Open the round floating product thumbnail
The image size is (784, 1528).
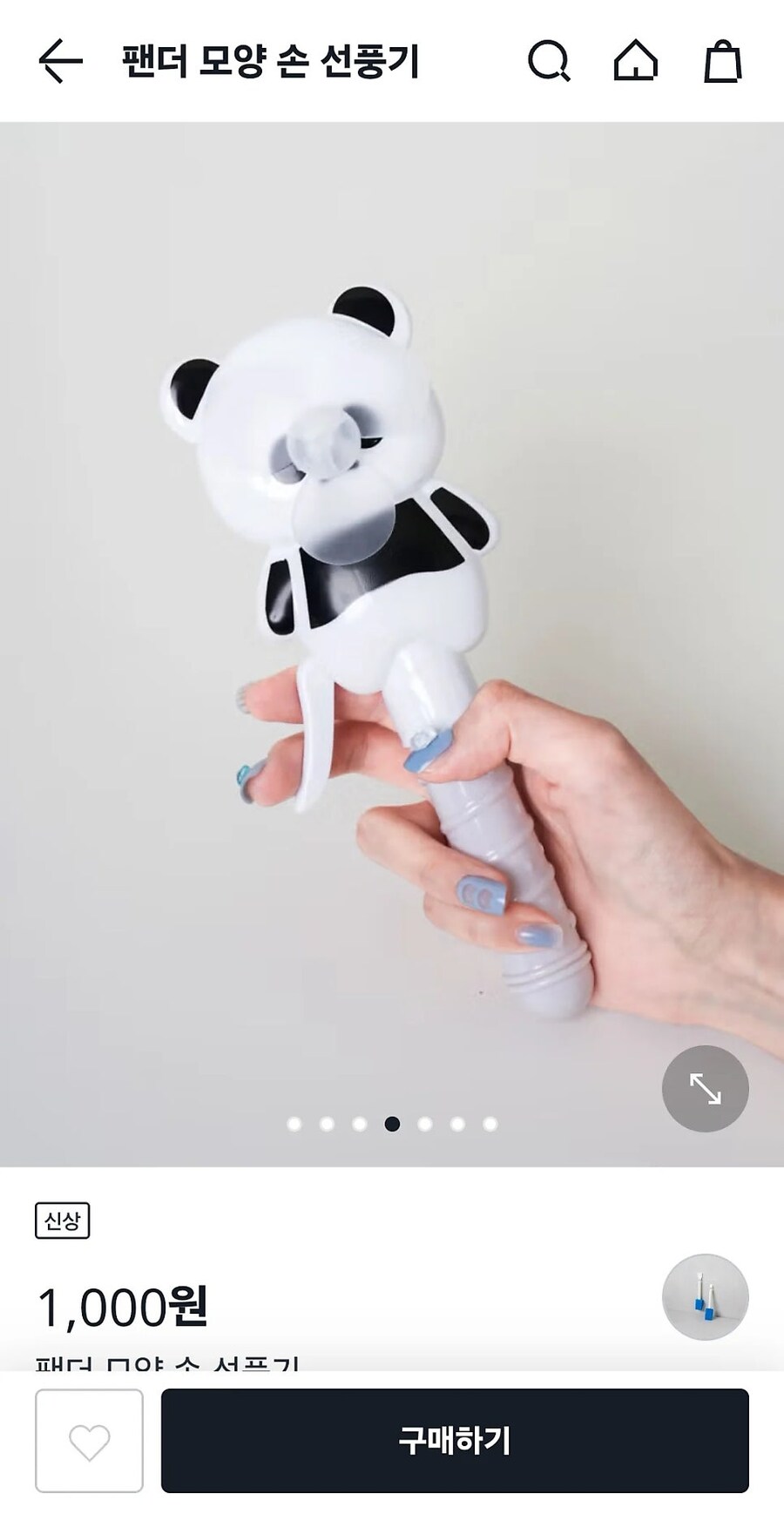[x=705, y=1297]
